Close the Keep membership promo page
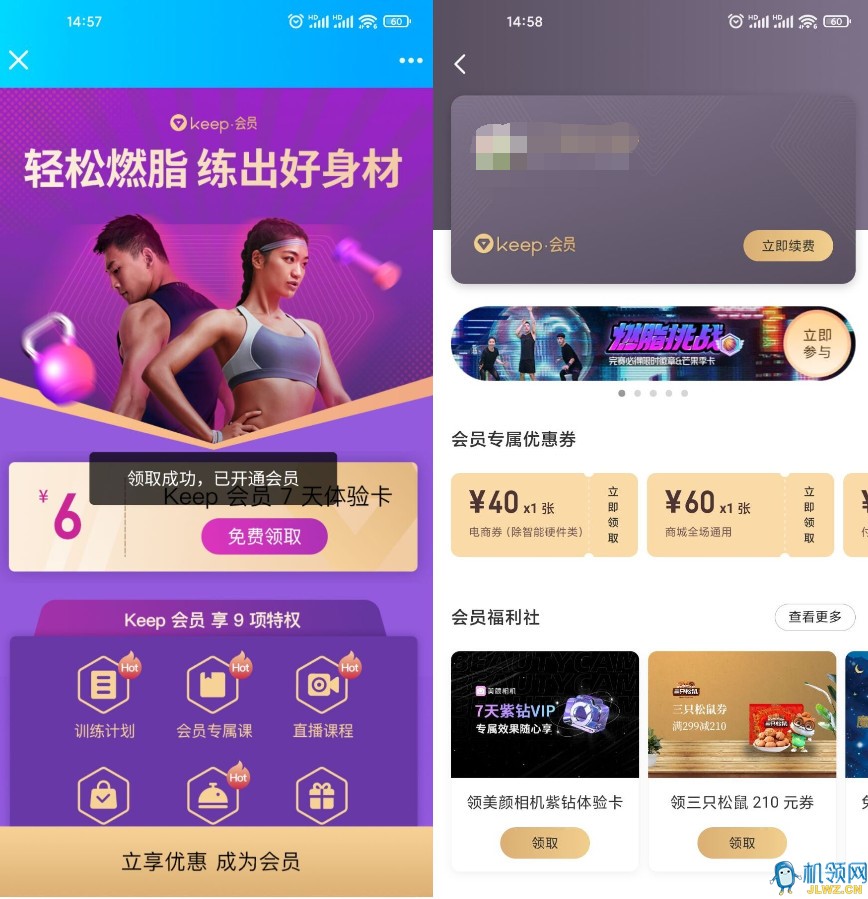Image resolution: width=868 pixels, height=899 pixels. click(x=18, y=60)
